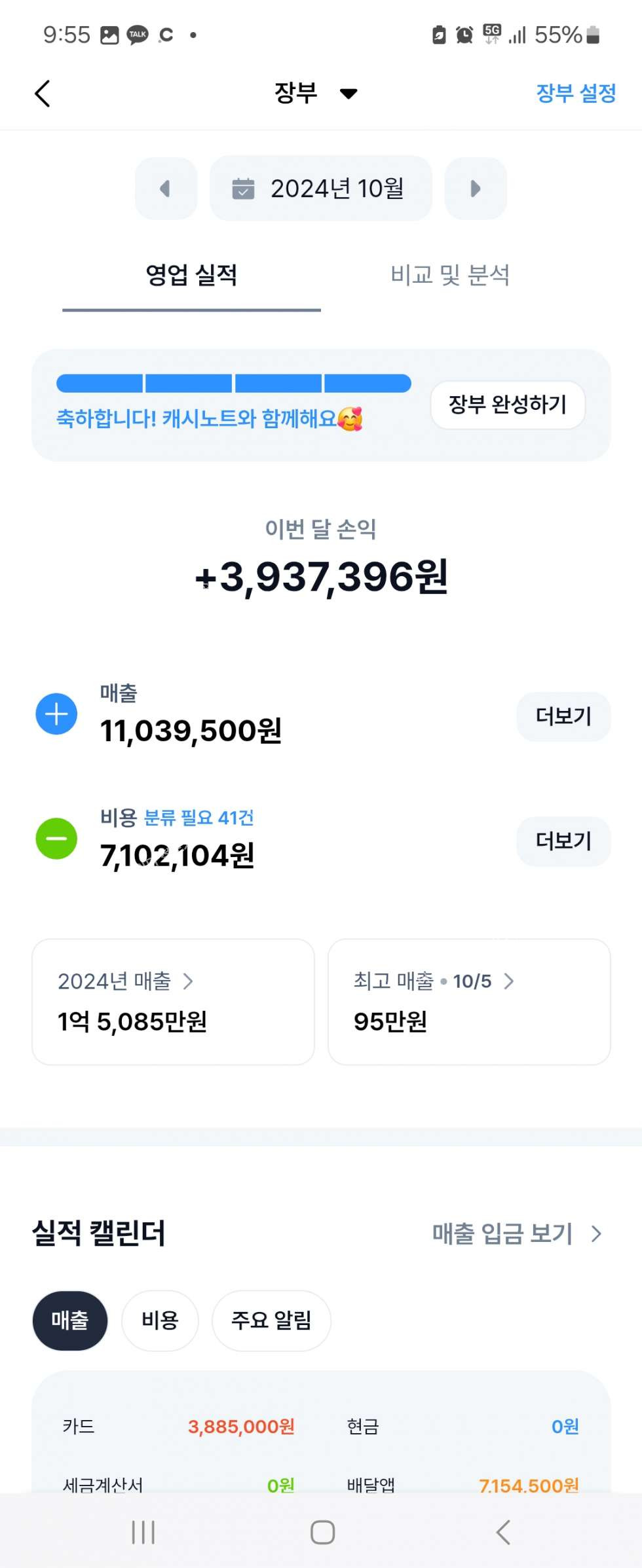Go back using the top-left arrow
This screenshot has height=1568, width=642.
pos(43,94)
